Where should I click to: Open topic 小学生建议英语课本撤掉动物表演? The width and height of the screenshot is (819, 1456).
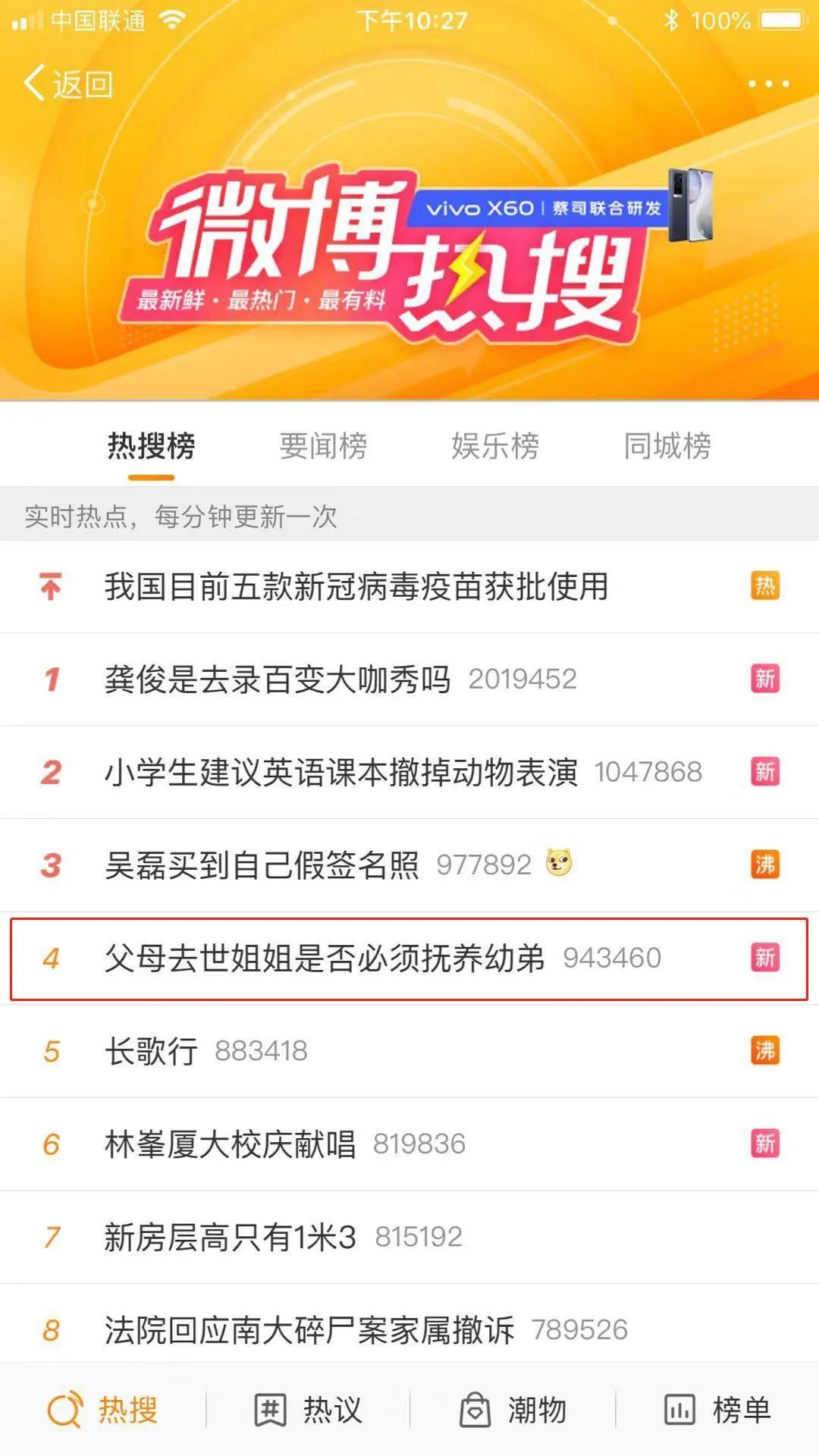point(341,773)
